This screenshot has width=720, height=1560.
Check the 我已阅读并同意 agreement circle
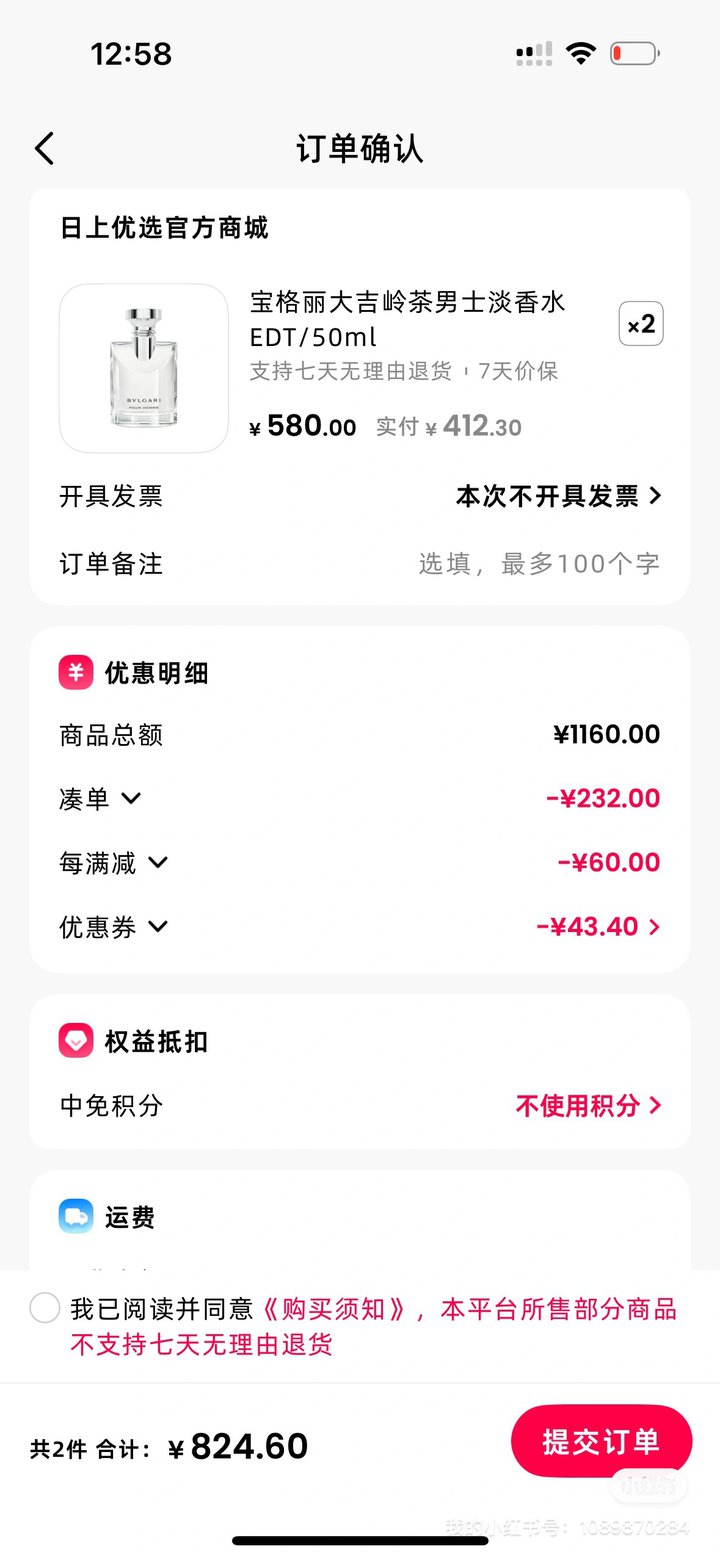pyautogui.click(x=45, y=1307)
